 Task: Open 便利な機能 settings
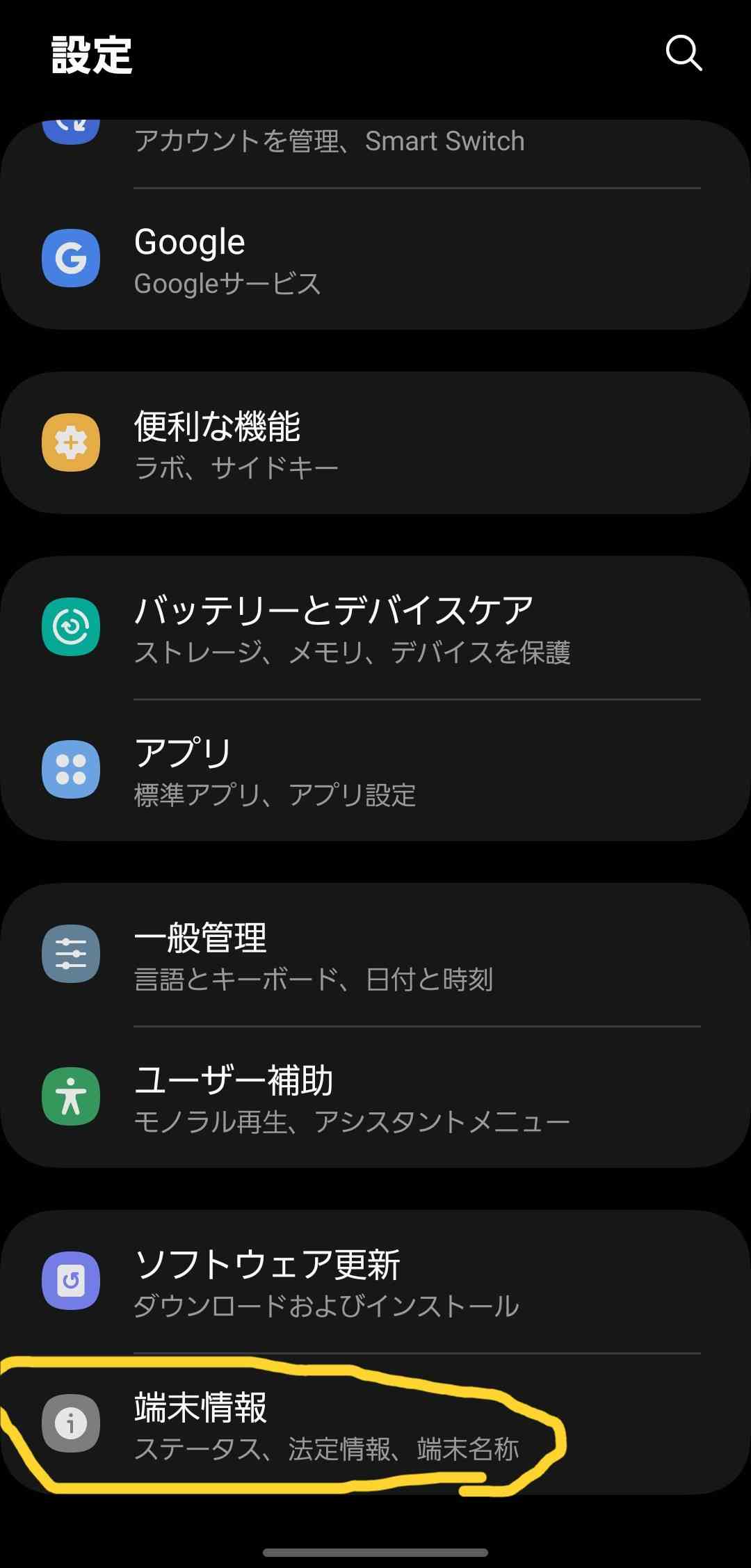pos(375,443)
